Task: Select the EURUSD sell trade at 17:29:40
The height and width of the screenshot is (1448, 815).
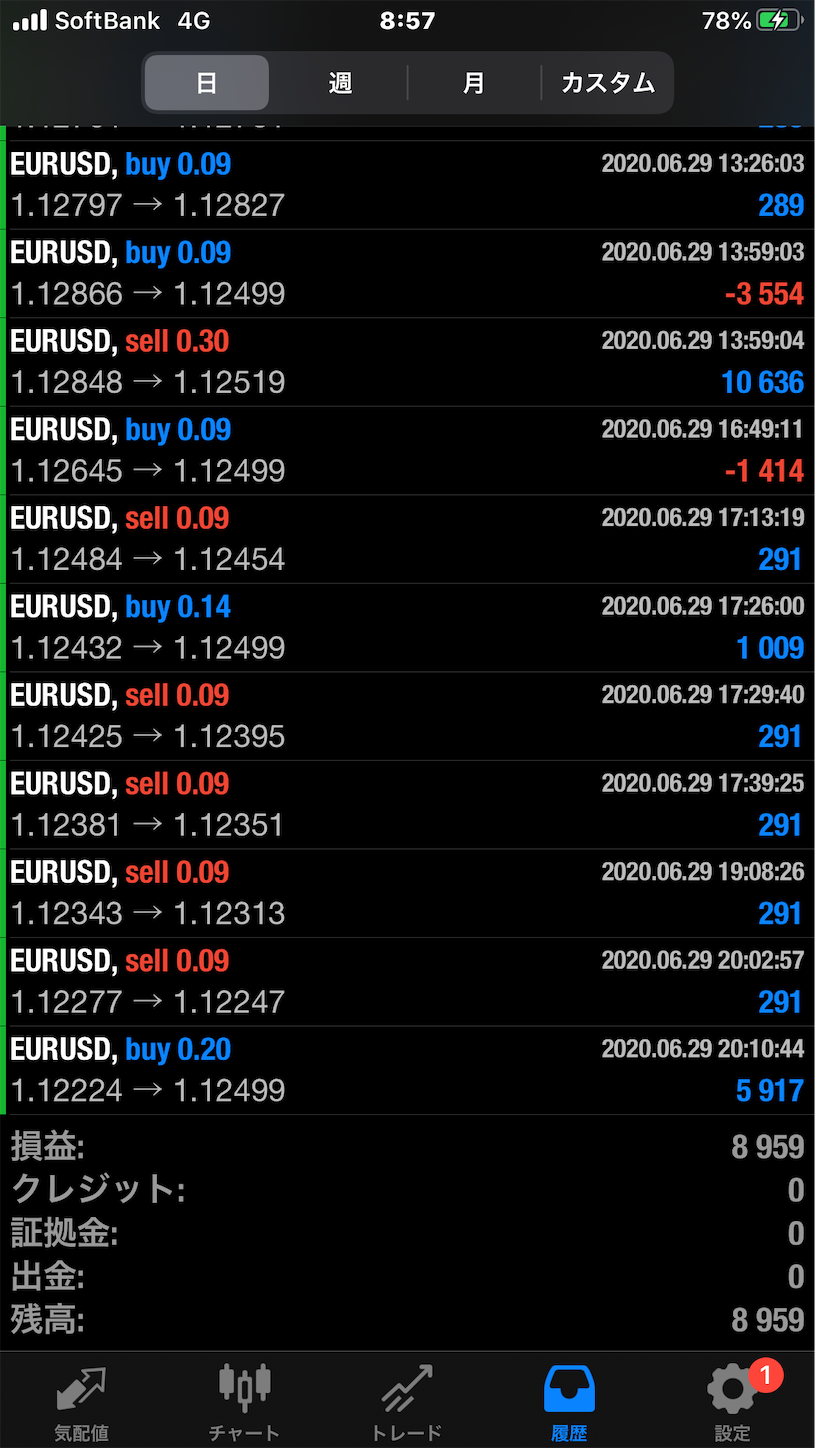Action: coord(407,716)
